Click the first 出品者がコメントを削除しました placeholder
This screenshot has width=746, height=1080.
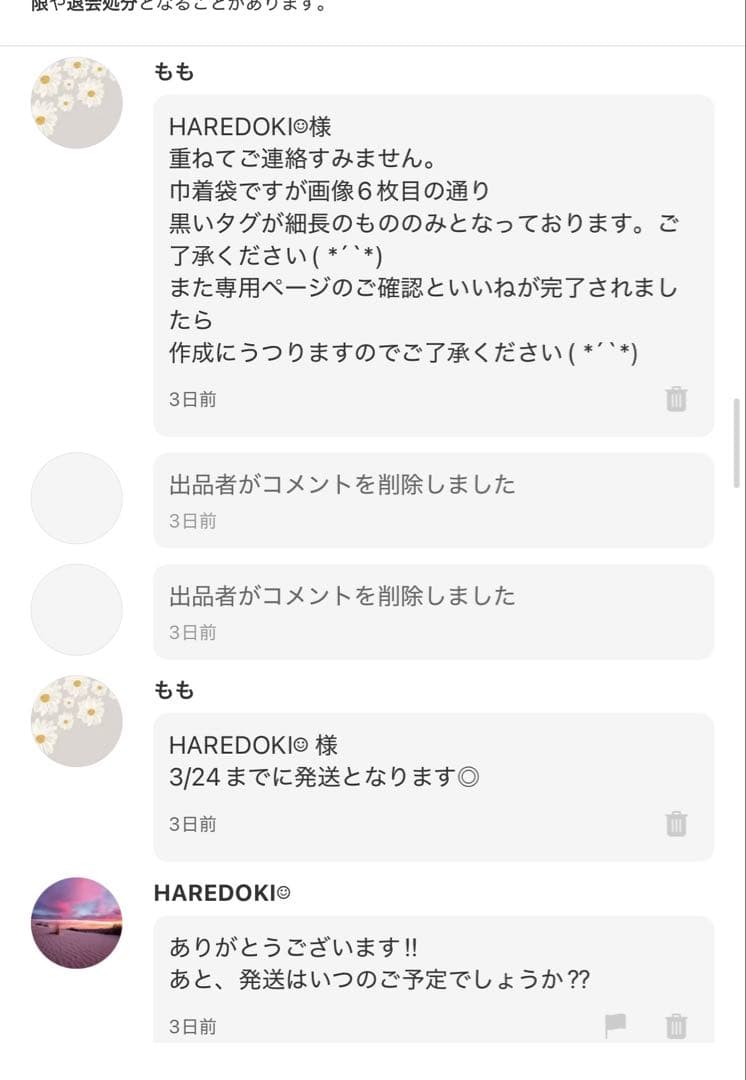340,484
